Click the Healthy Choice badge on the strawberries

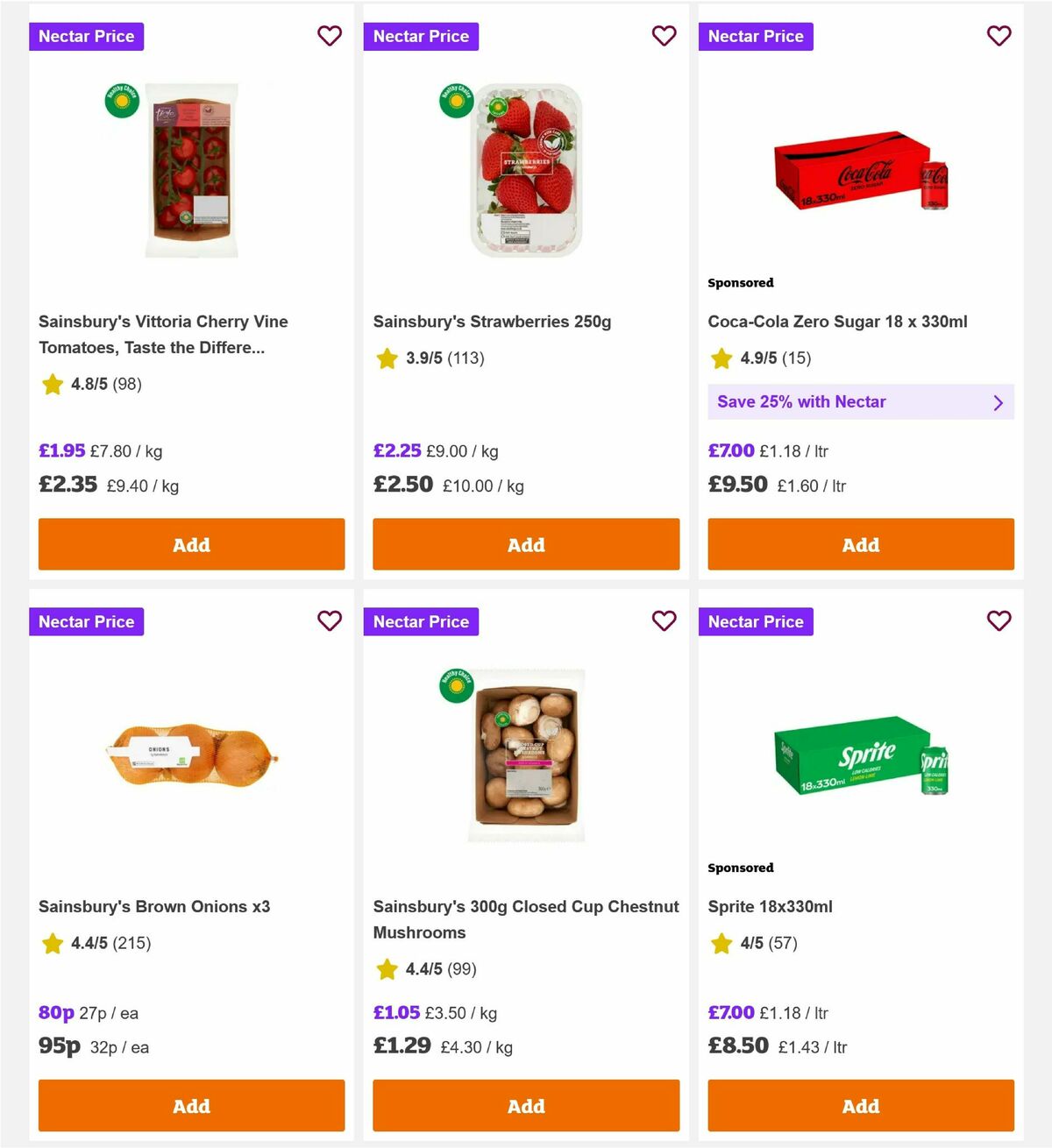coord(457,101)
